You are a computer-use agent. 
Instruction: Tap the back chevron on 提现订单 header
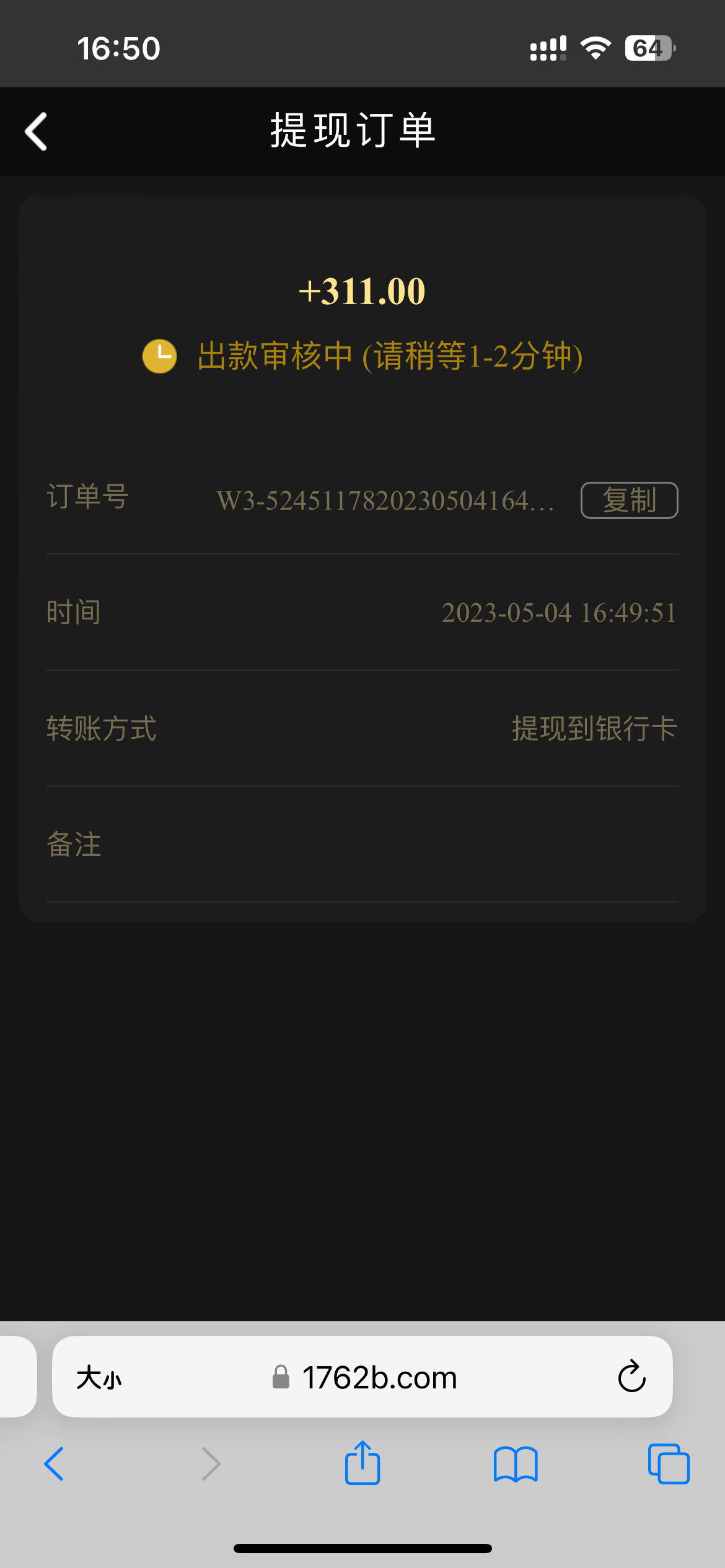35,131
